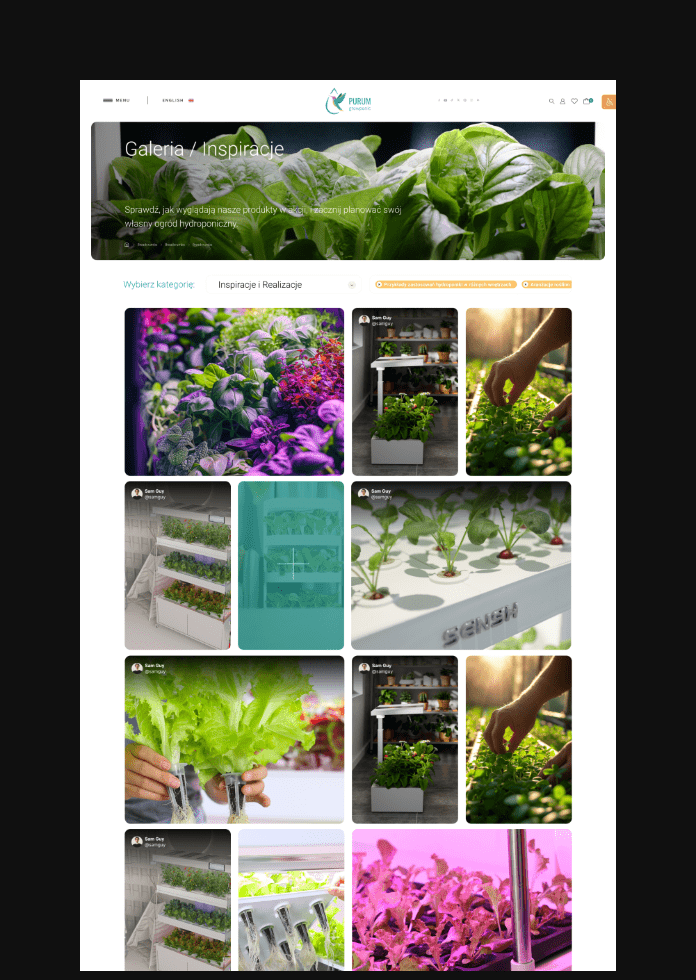The image size is (696, 980).
Task: Open the shopping cart icon
Action: tap(587, 101)
